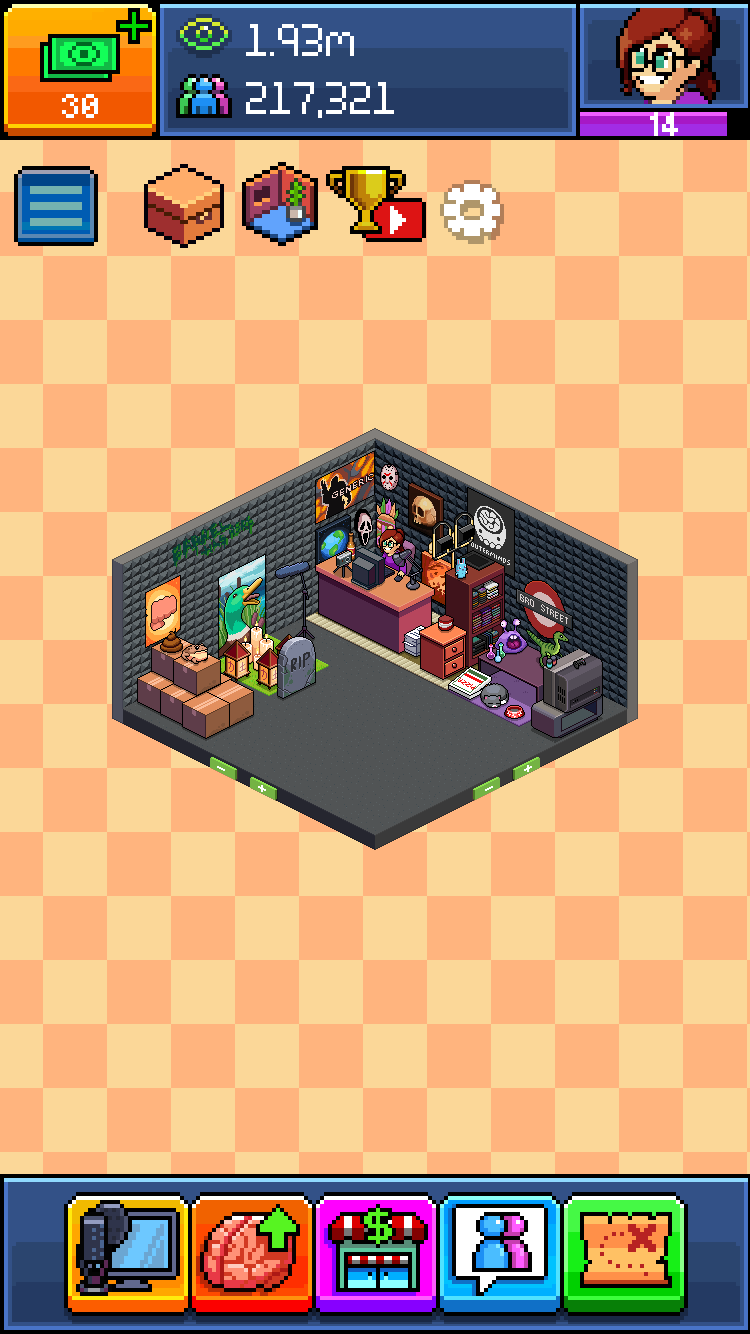Switch to the room view icon
The width and height of the screenshot is (750, 1334).
pyautogui.click(x=280, y=204)
